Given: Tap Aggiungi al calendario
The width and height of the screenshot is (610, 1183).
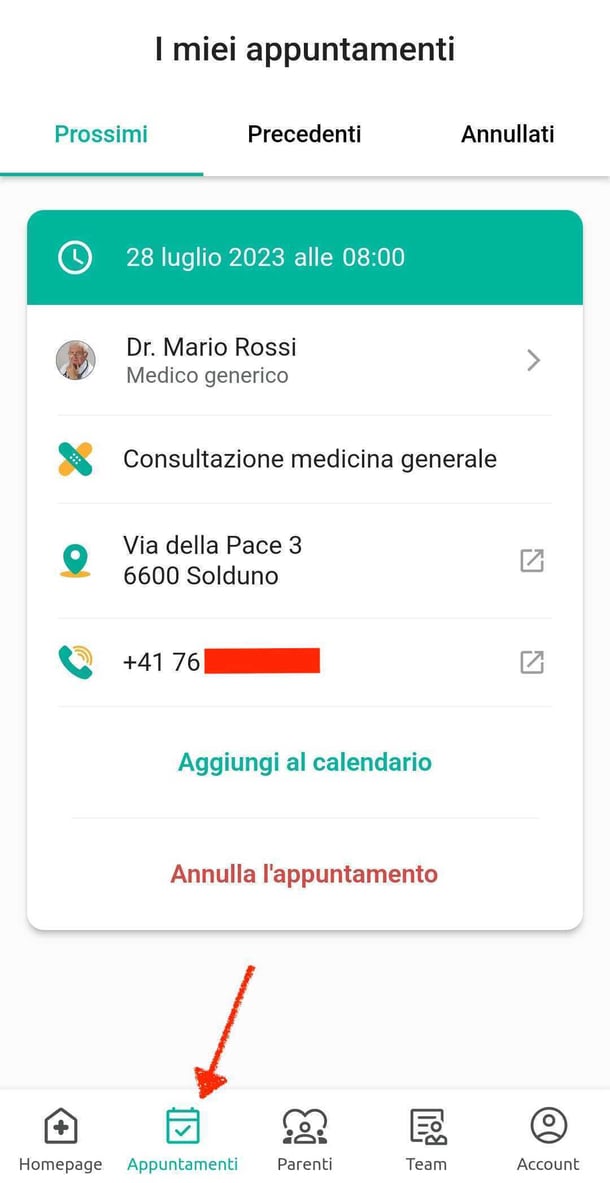Looking at the screenshot, I should (304, 762).
